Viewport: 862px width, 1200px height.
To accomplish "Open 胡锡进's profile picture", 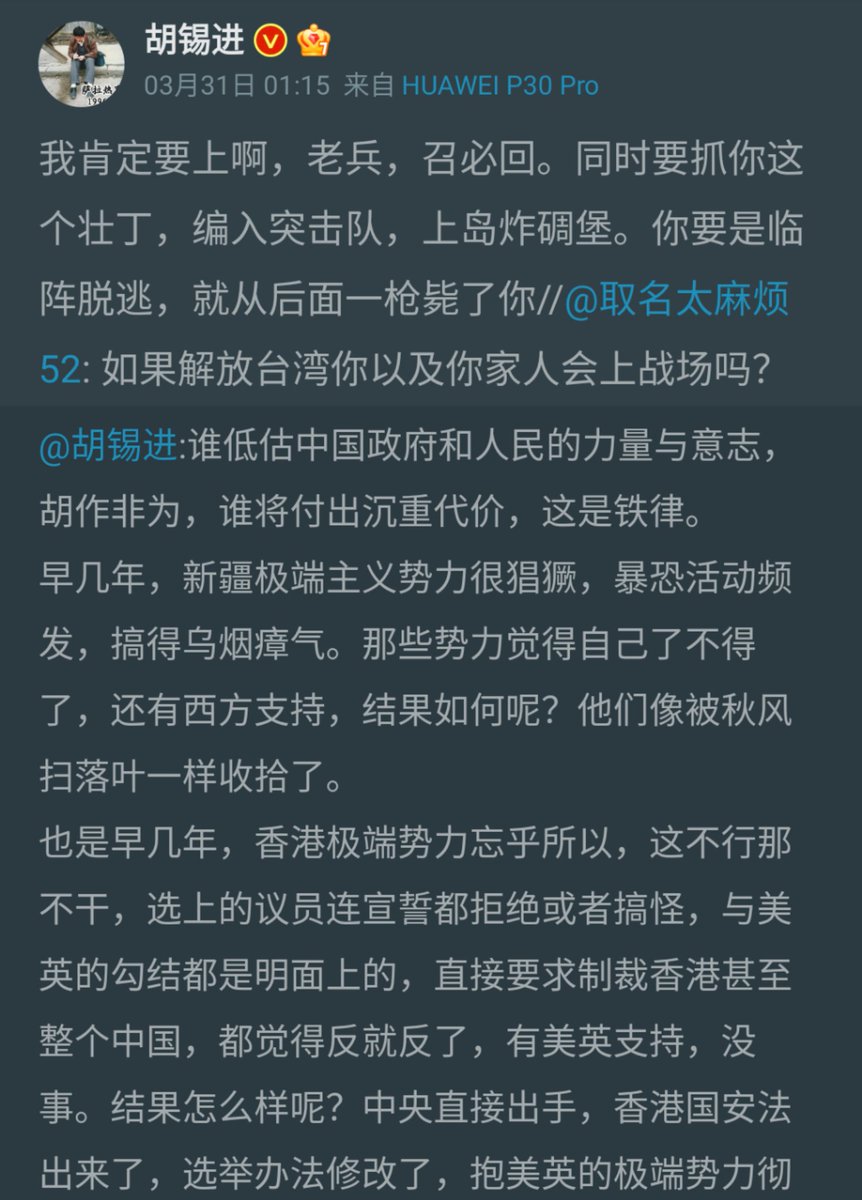I will (x=82, y=63).
